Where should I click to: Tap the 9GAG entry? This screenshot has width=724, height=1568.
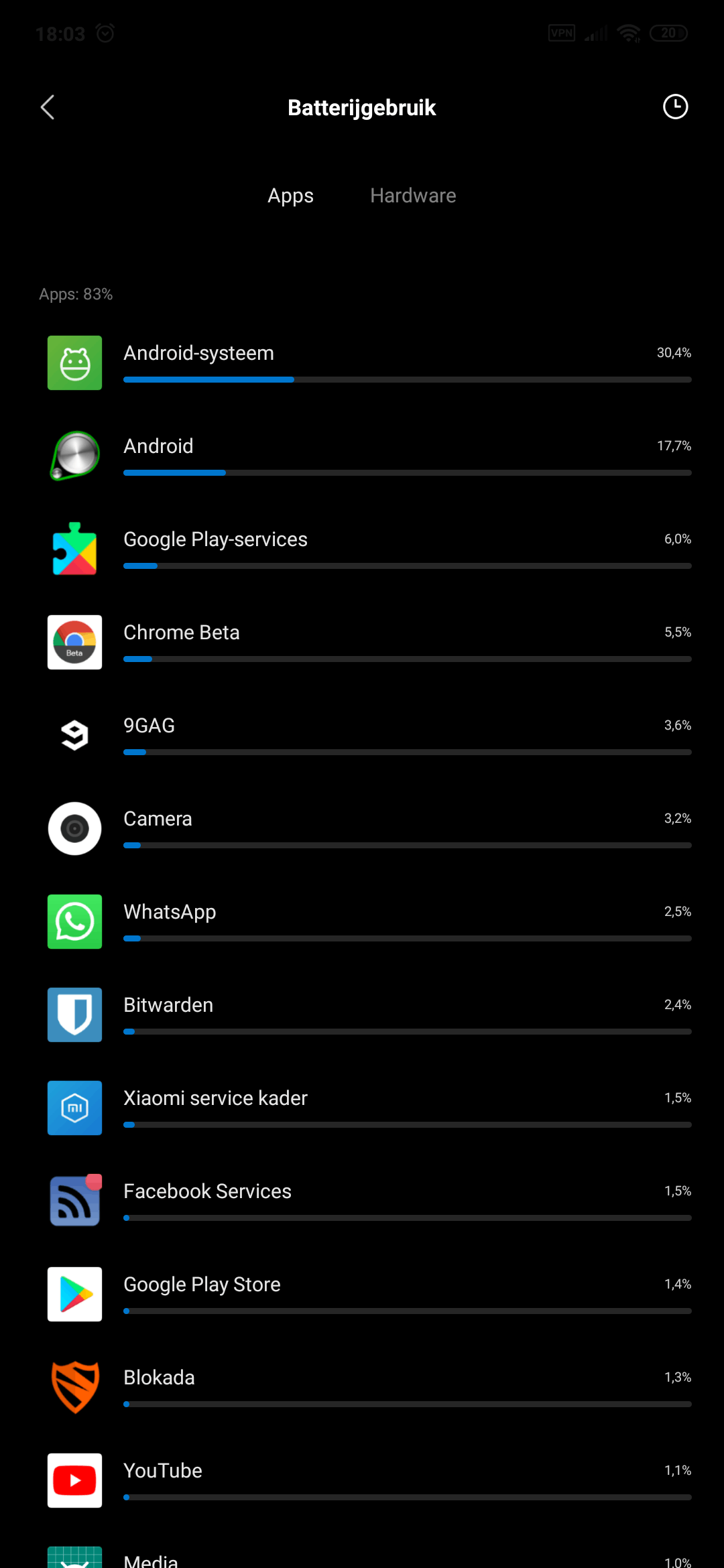[362, 736]
